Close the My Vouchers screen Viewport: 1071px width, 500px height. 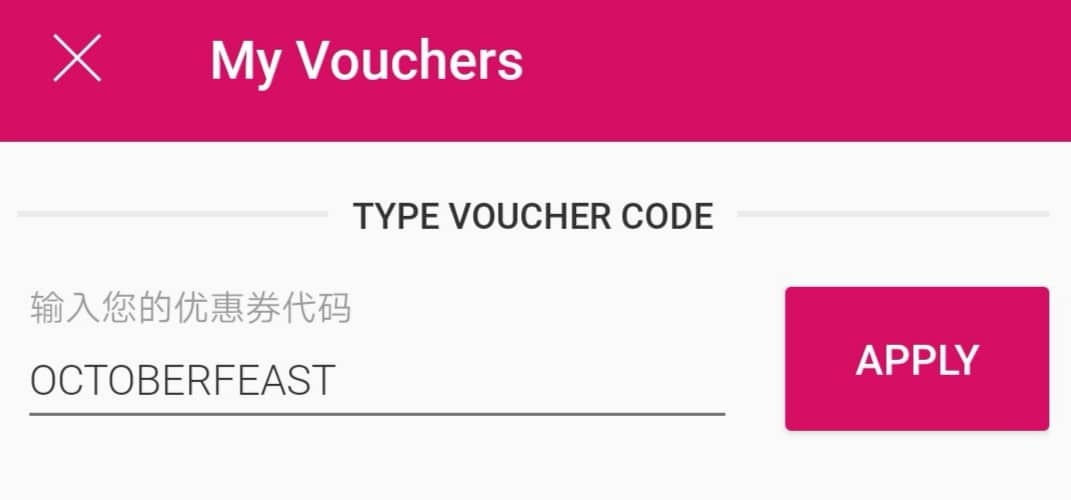click(77, 58)
